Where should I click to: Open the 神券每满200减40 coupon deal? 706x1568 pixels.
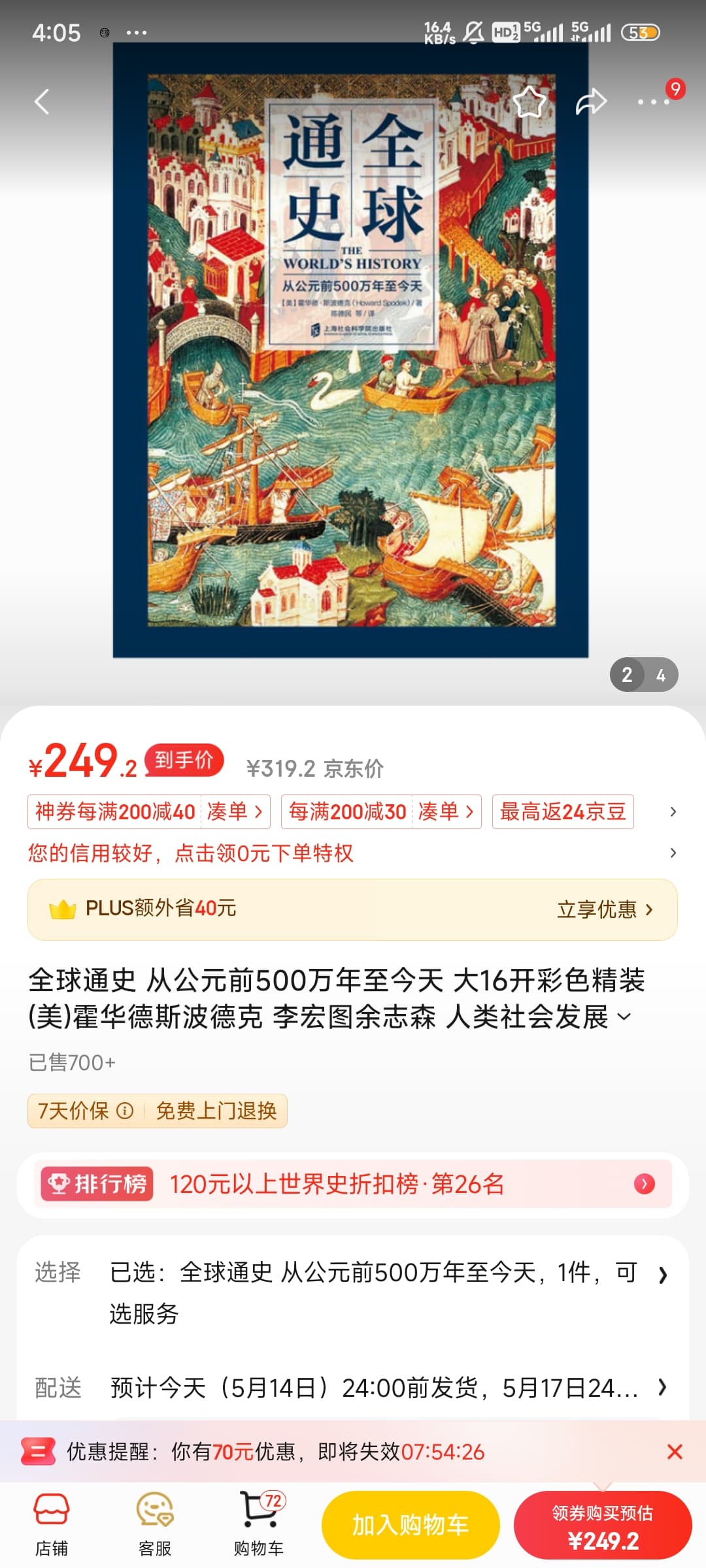[148, 811]
